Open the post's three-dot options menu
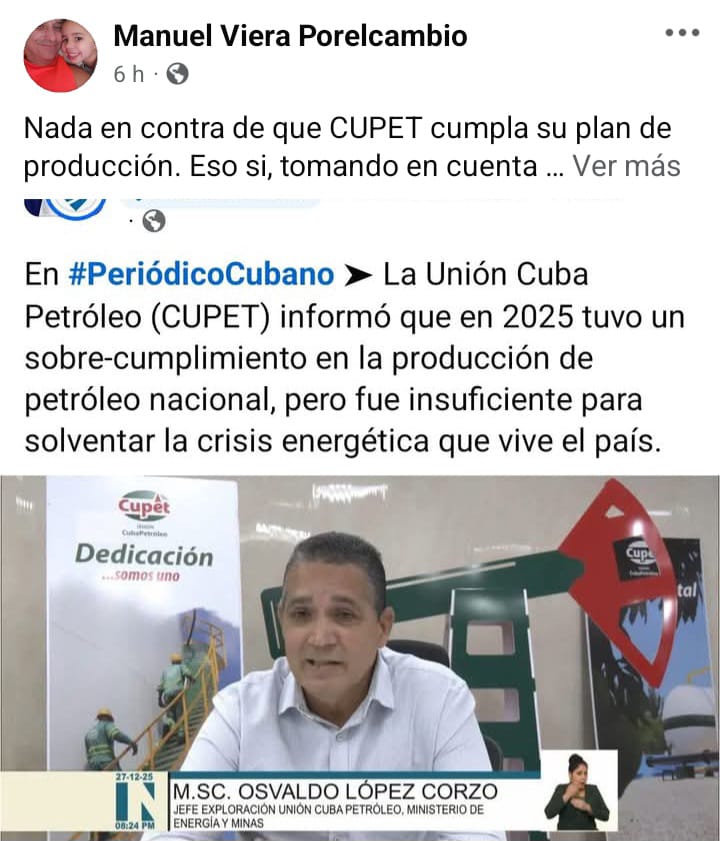Viewport: 720px width, 841px height. (682, 33)
